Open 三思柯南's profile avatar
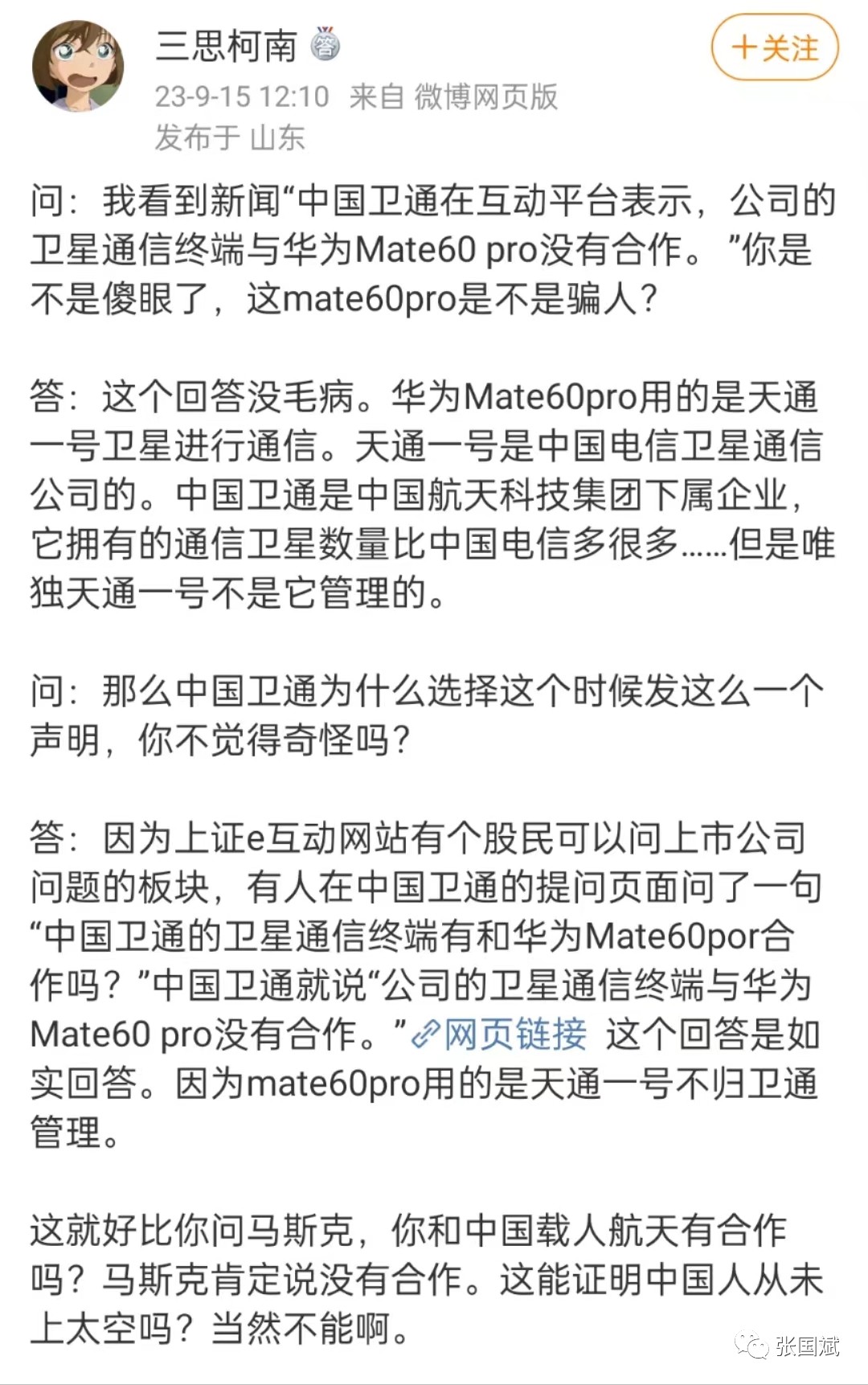 point(78,66)
